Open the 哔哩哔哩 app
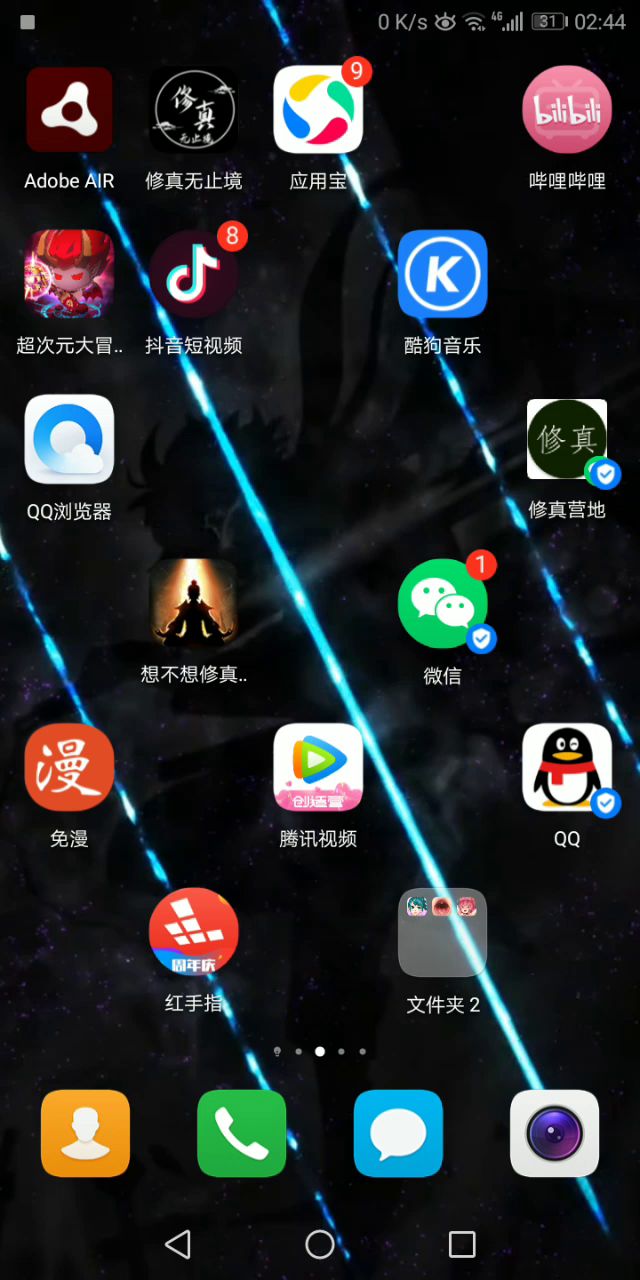 567,110
